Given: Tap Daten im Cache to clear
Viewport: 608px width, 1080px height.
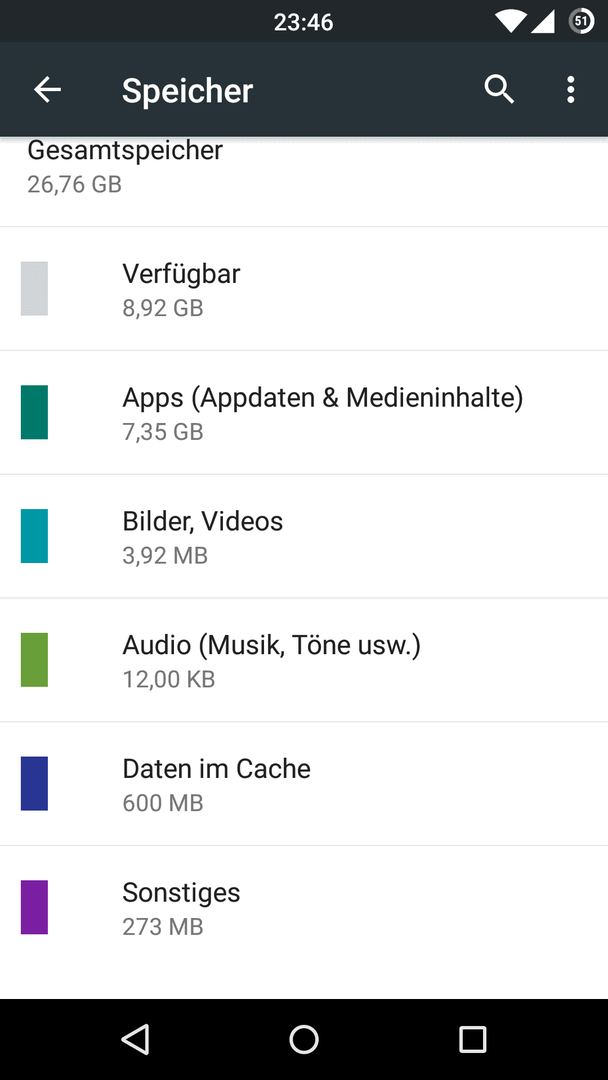Looking at the screenshot, I should 304,784.
